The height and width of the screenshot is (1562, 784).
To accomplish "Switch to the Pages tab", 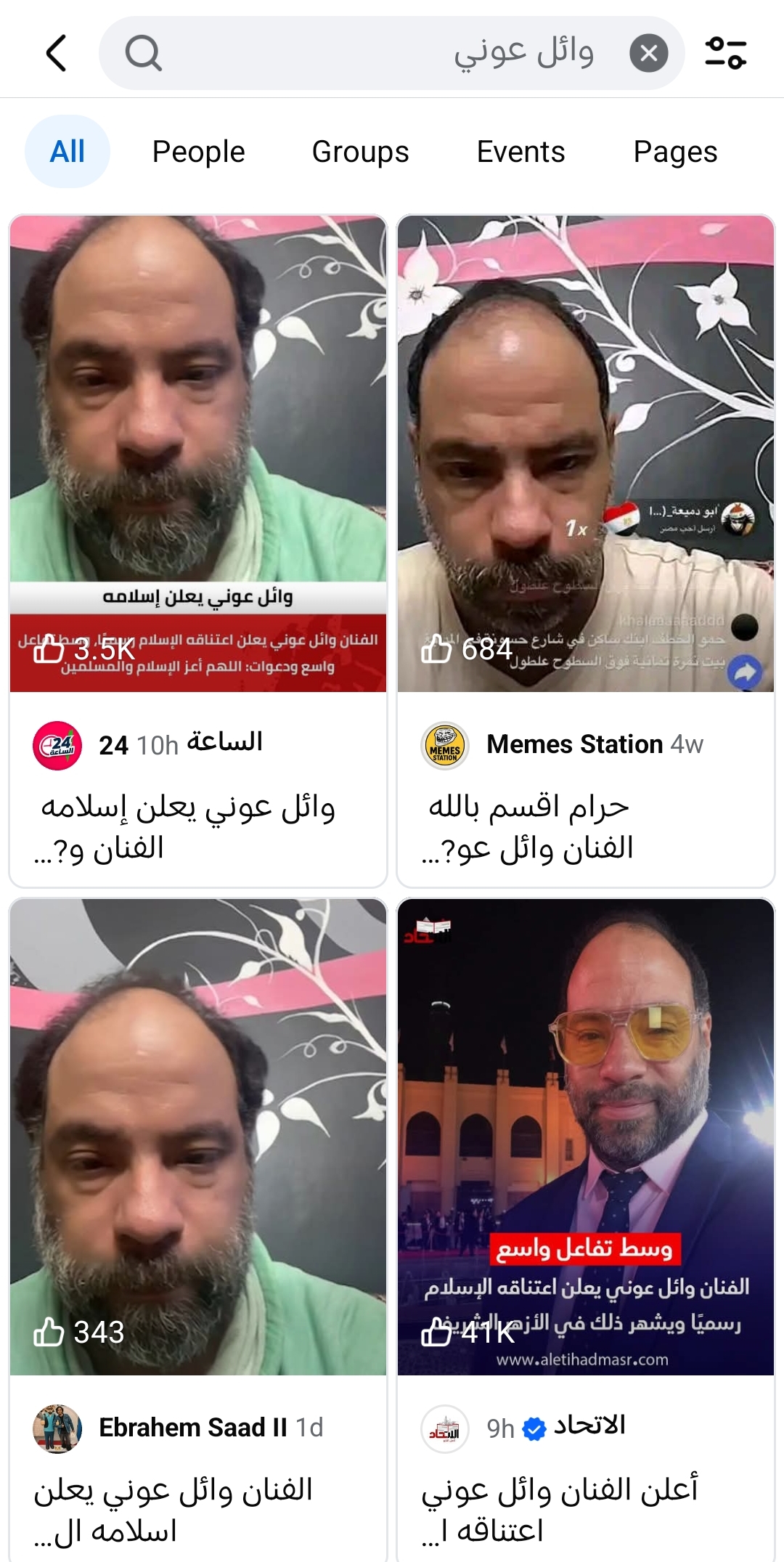I will coord(675,152).
